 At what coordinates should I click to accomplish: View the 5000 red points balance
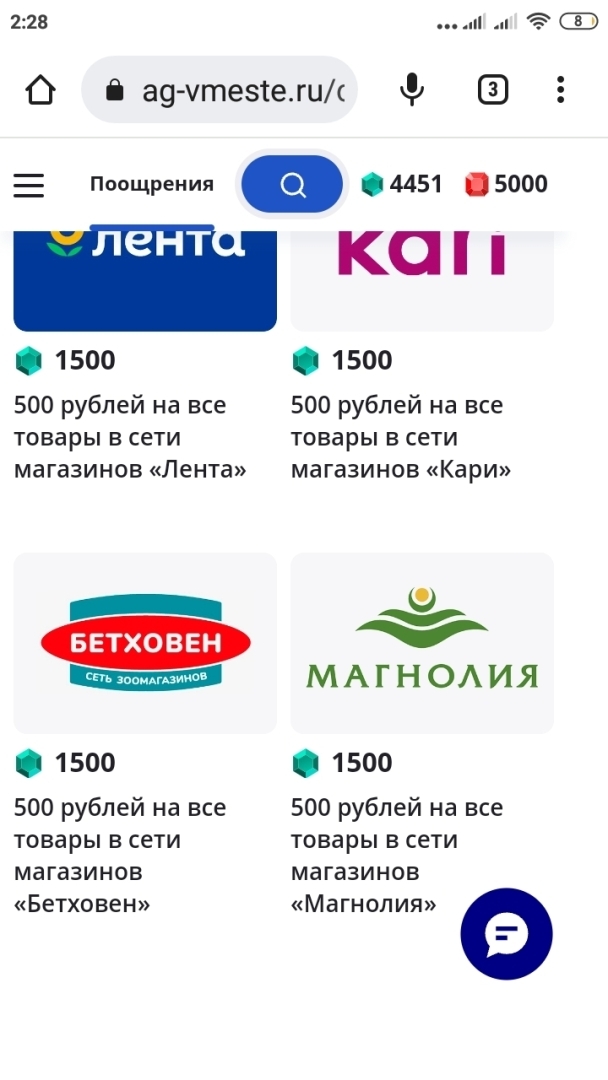[507, 184]
